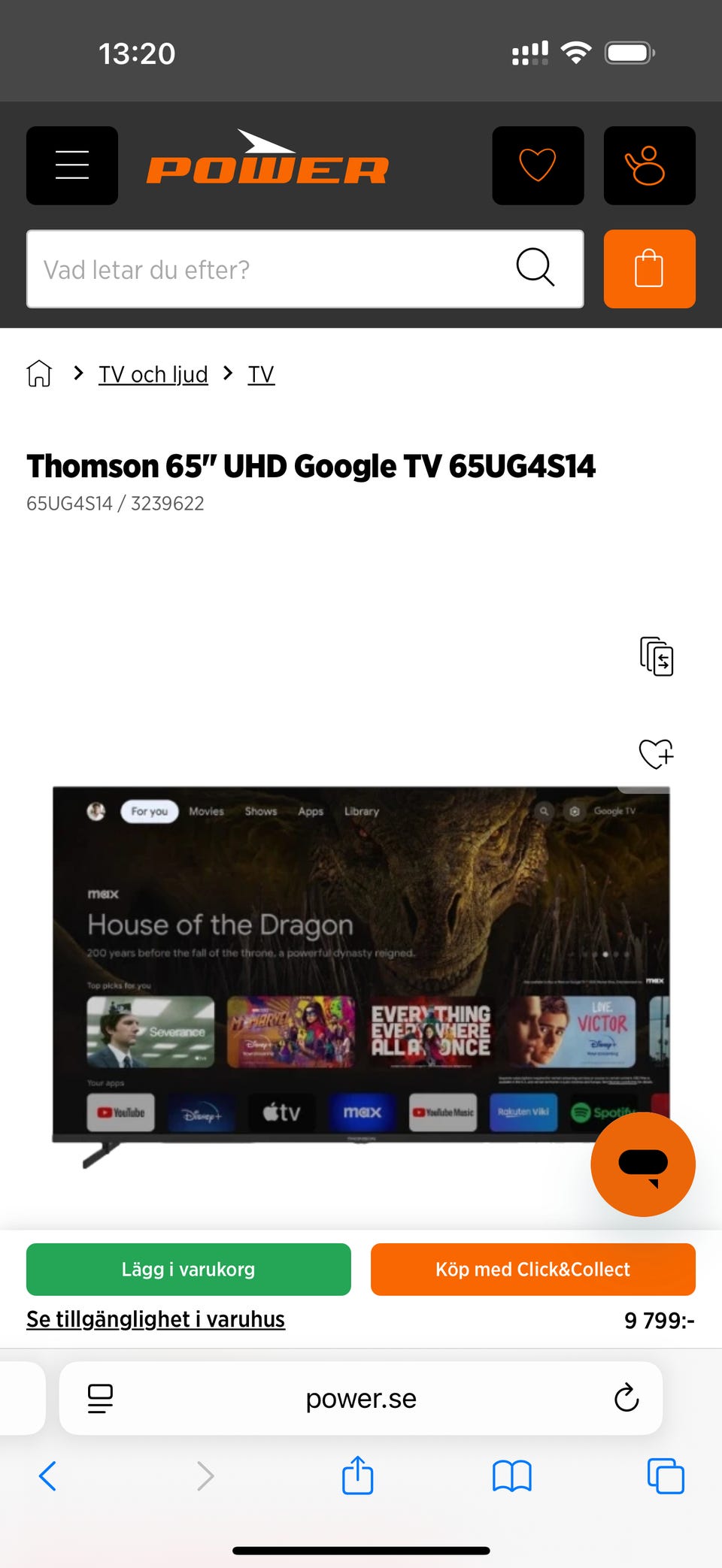
Task: Open the chat support bubble
Action: [x=643, y=1164]
